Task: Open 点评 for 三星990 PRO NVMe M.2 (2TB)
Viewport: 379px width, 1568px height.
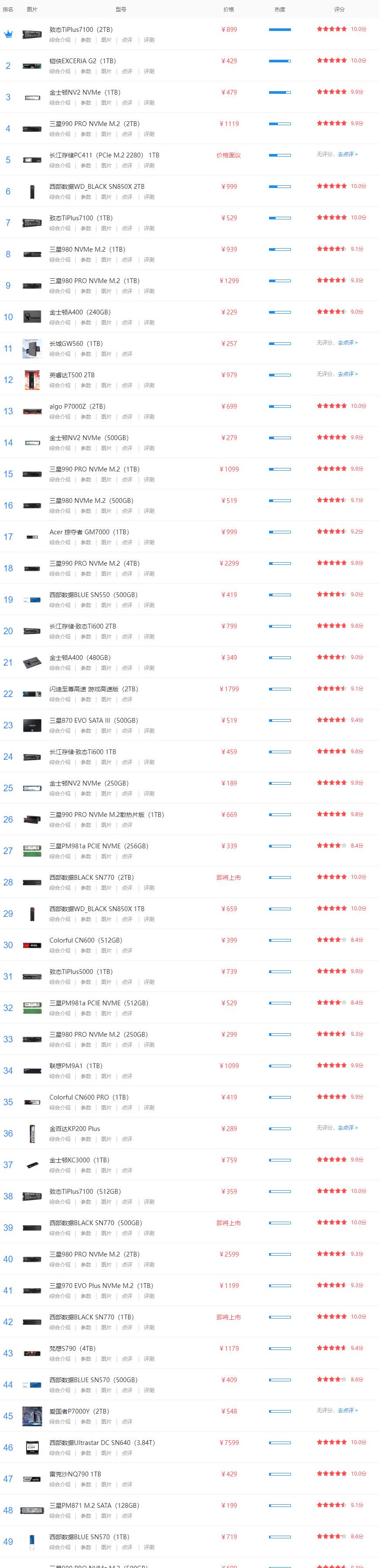Action: point(126,134)
